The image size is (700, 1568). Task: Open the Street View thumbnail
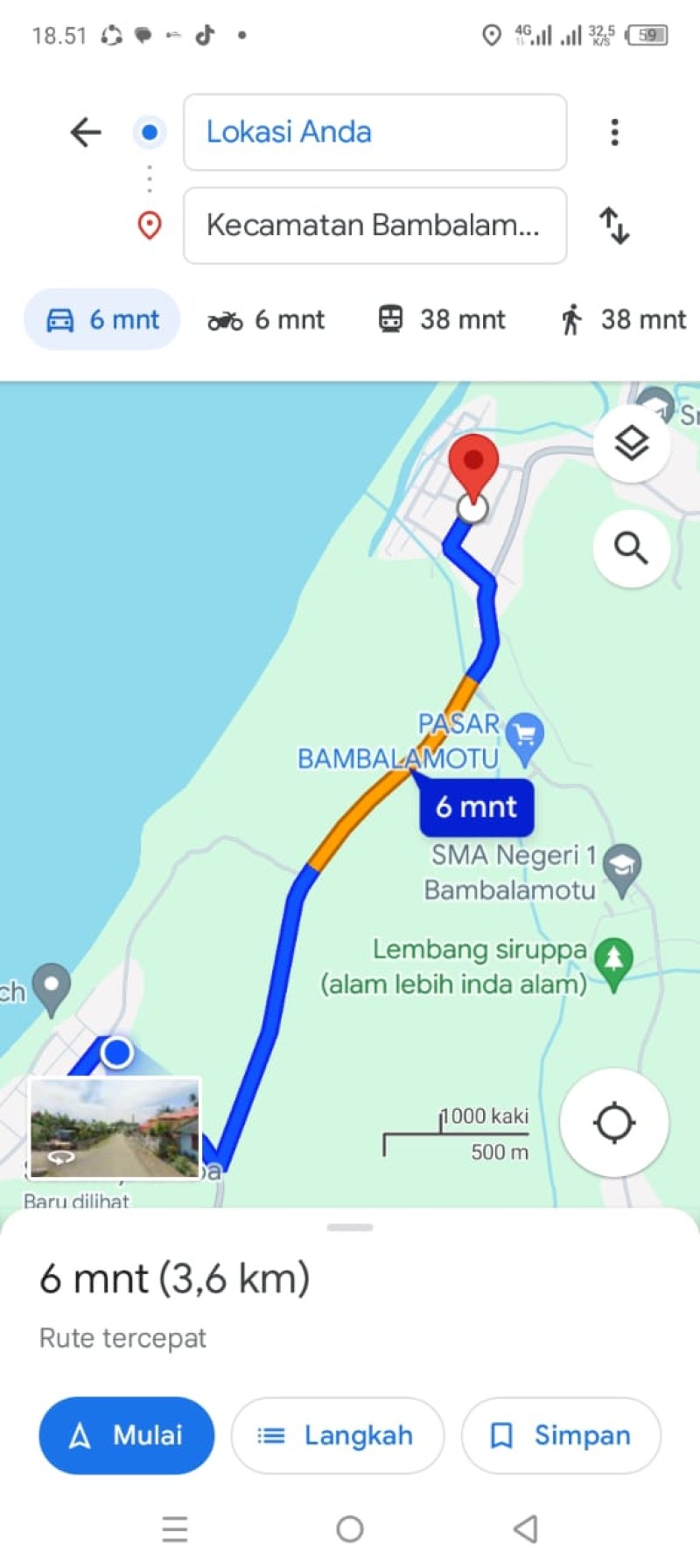[x=115, y=1128]
